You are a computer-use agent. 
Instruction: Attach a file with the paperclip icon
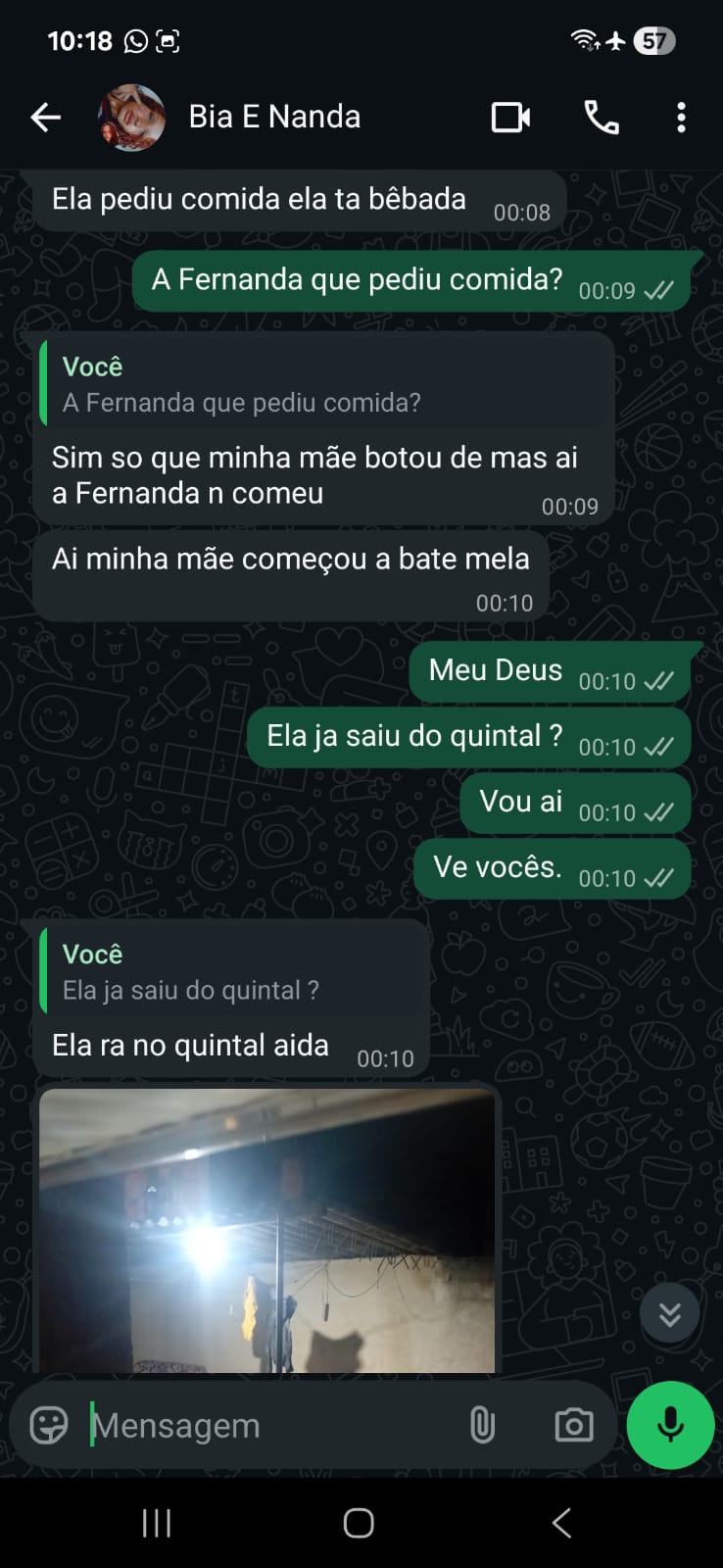pos(482,1425)
